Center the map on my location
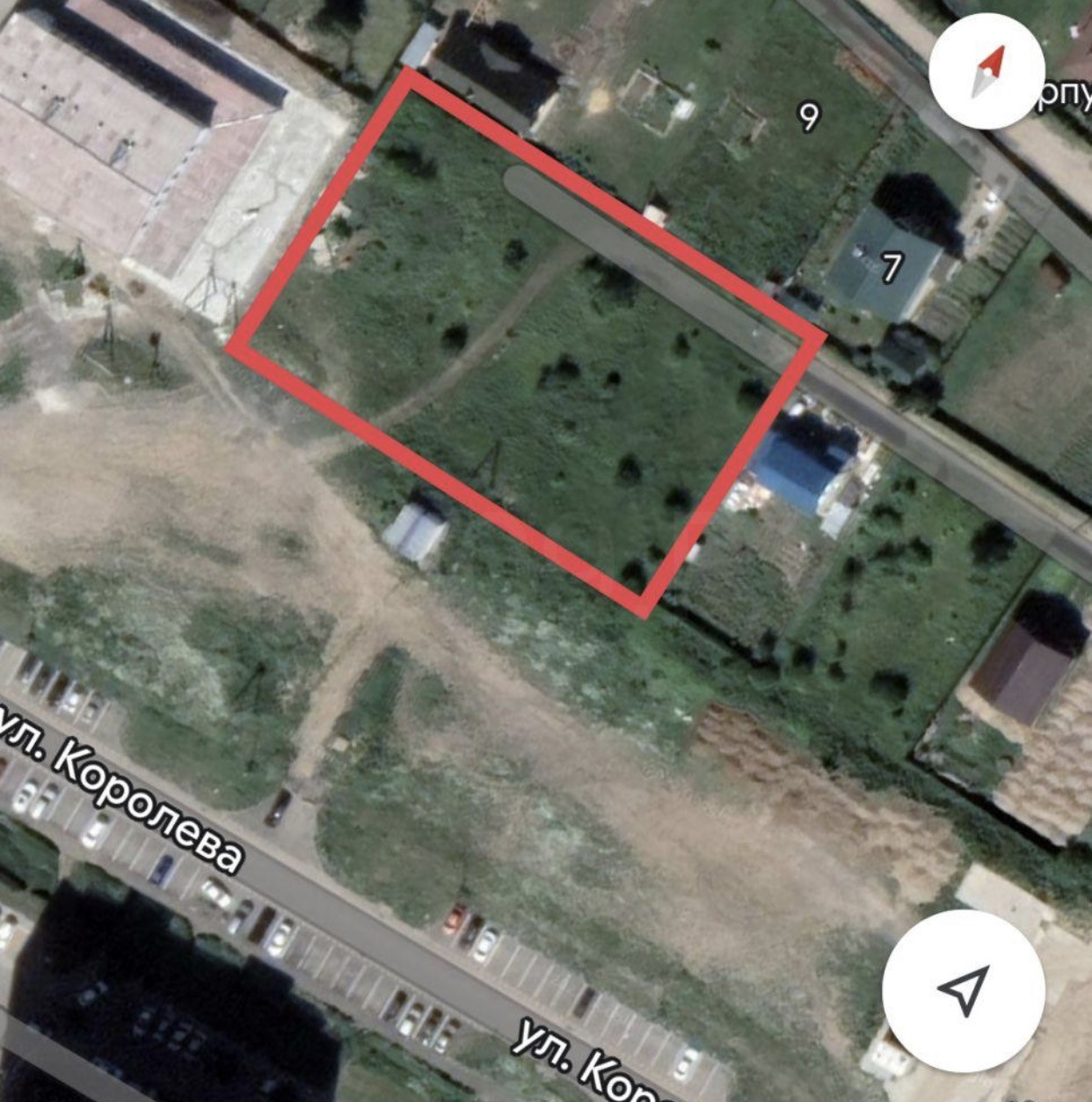 coord(963,990)
